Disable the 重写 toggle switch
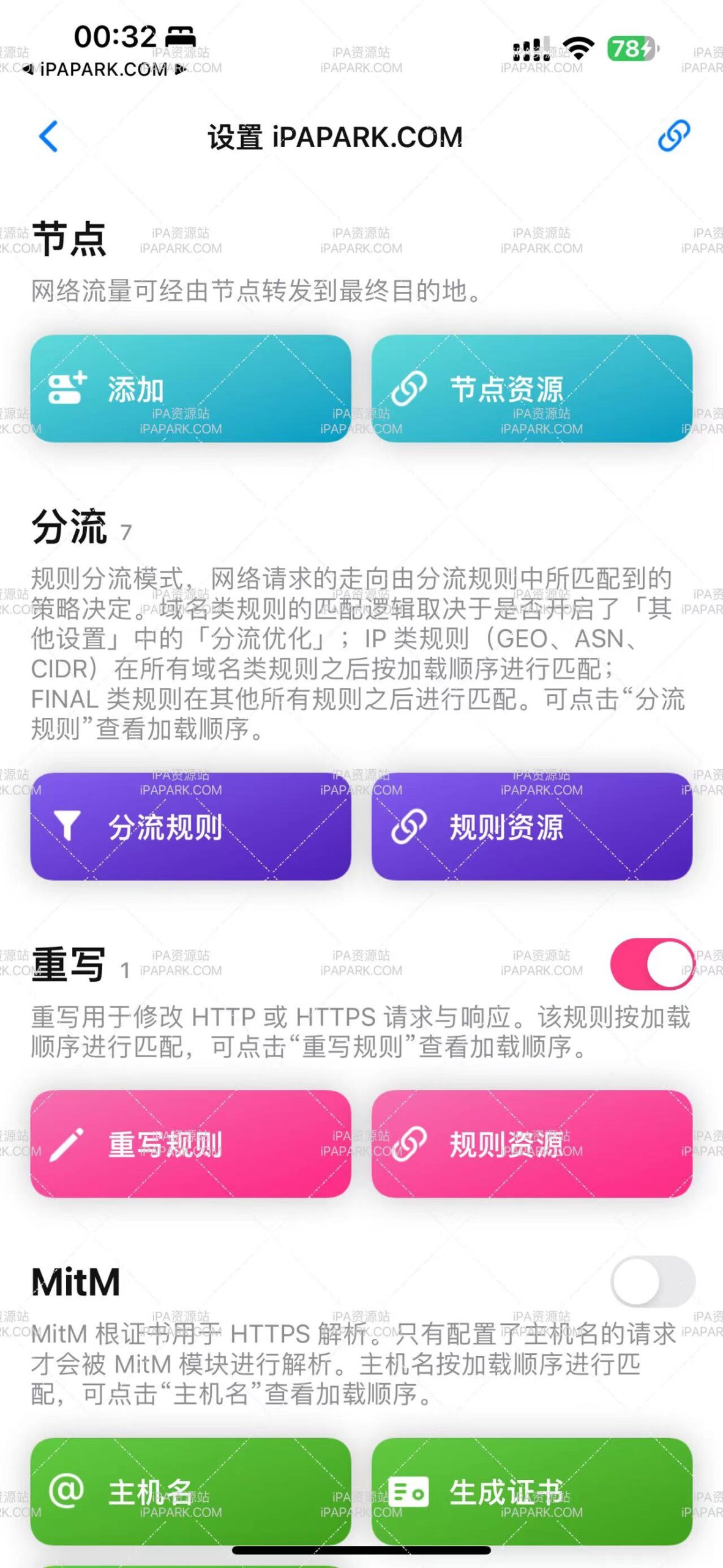Image resolution: width=723 pixels, height=1568 pixels. pos(653,963)
